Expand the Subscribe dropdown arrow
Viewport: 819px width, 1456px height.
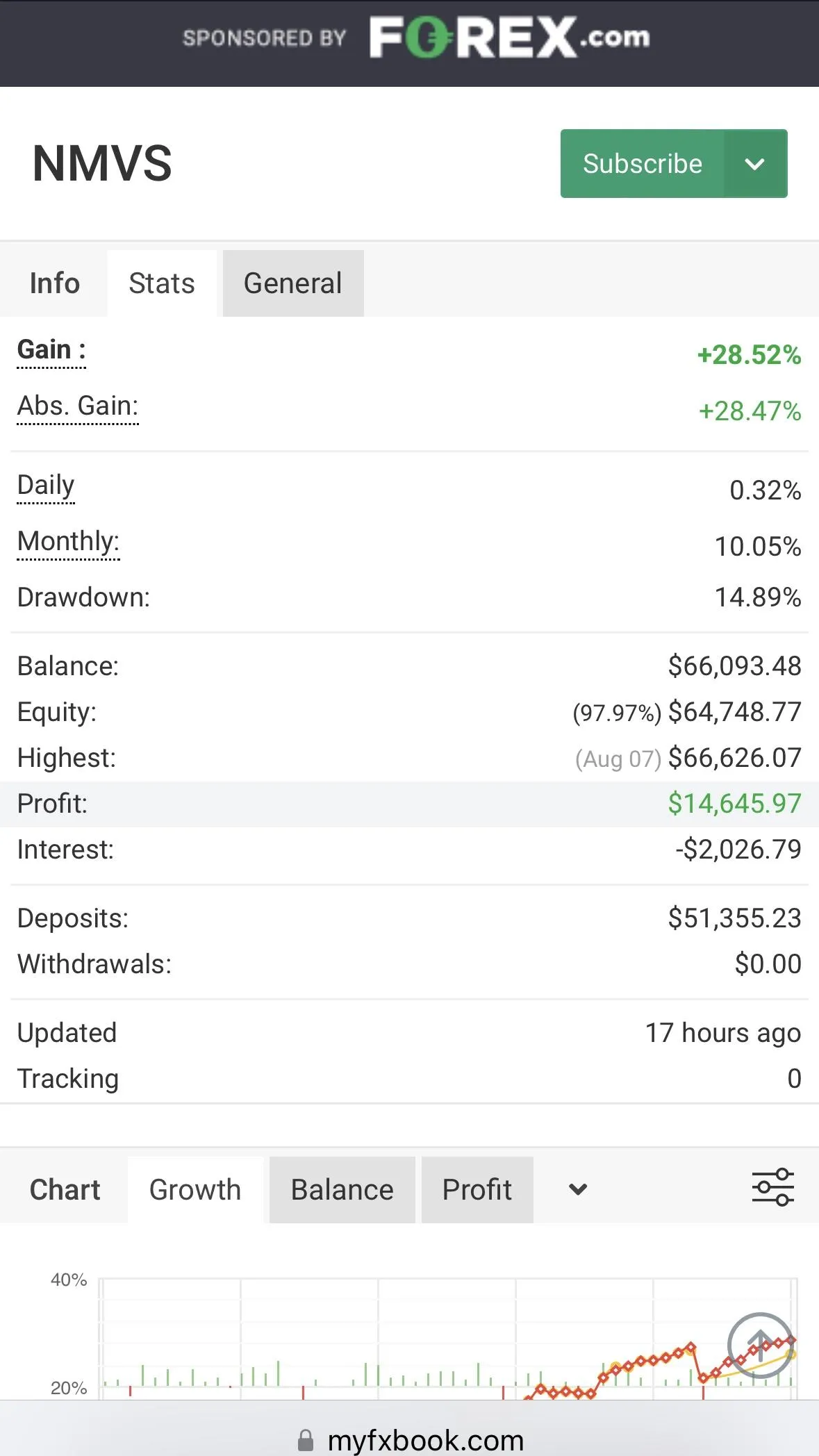pyautogui.click(x=755, y=163)
